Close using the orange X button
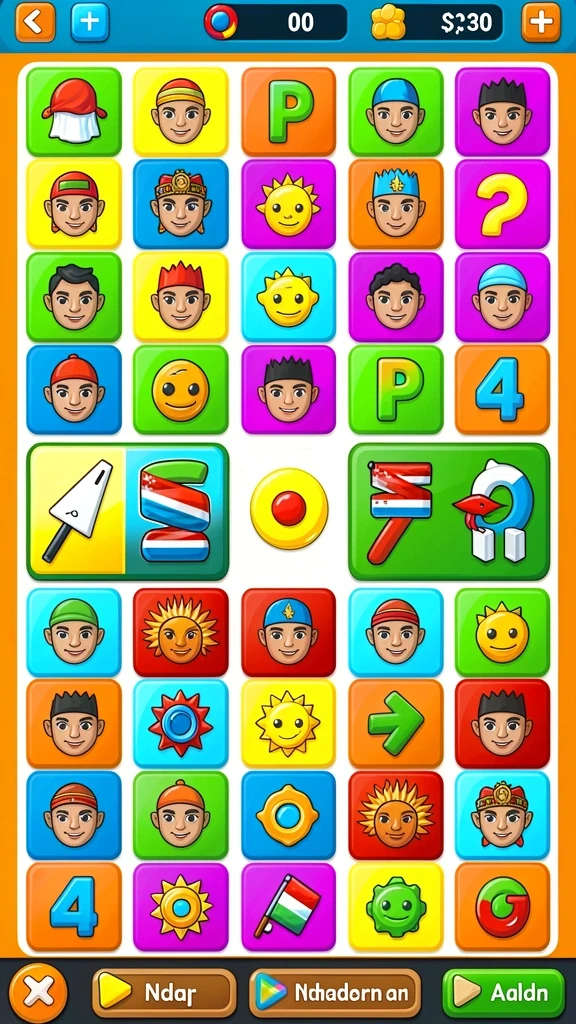This screenshot has height=1024, width=576. coord(39,993)
